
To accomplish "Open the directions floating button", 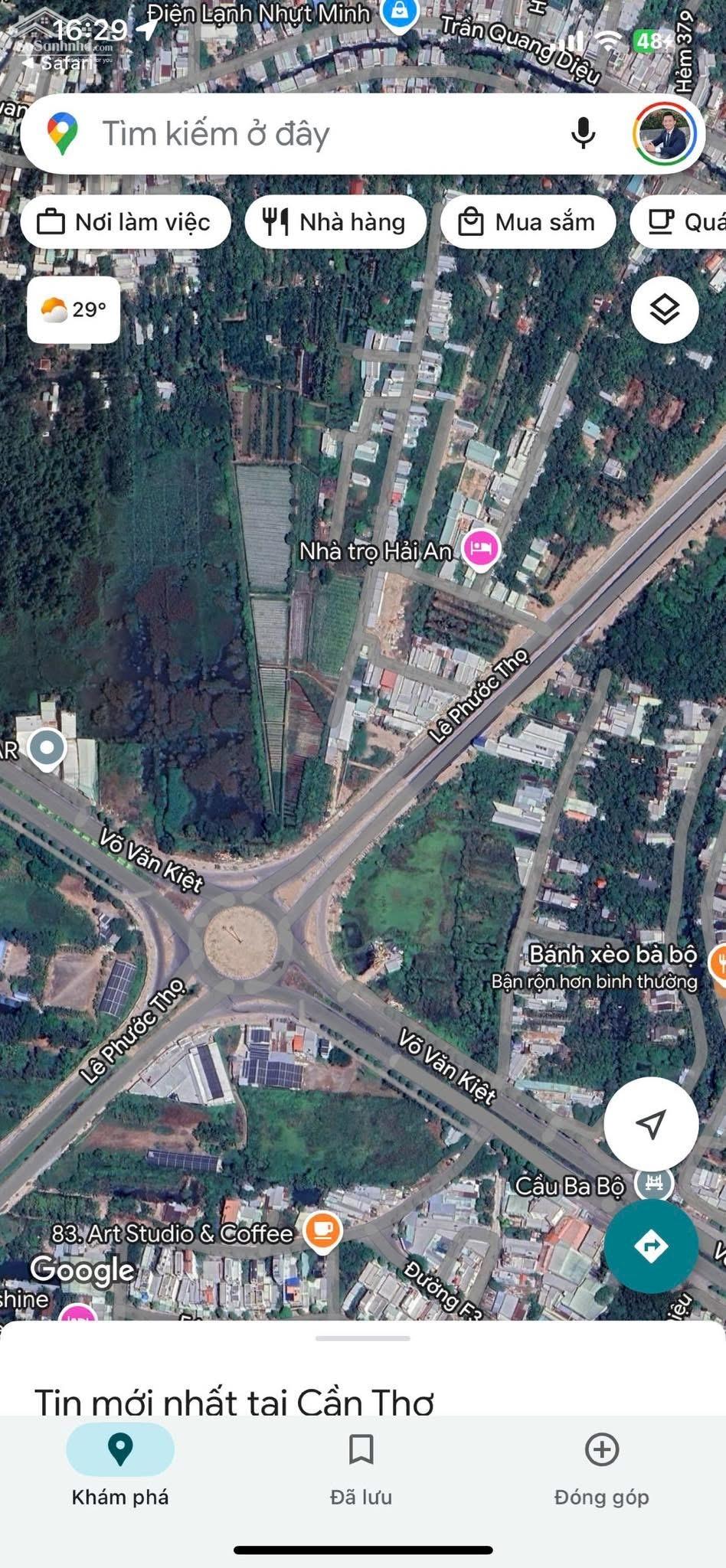I will click(651, 1246).
